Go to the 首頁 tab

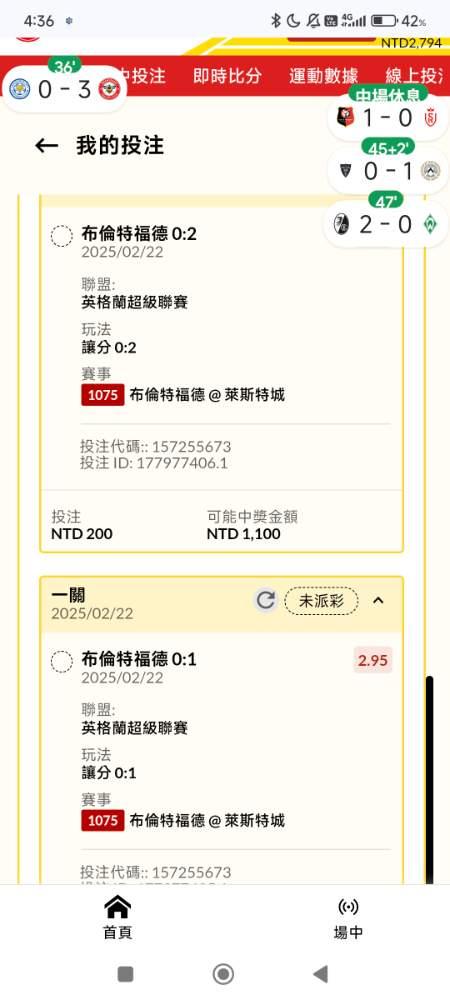point(117,916)
